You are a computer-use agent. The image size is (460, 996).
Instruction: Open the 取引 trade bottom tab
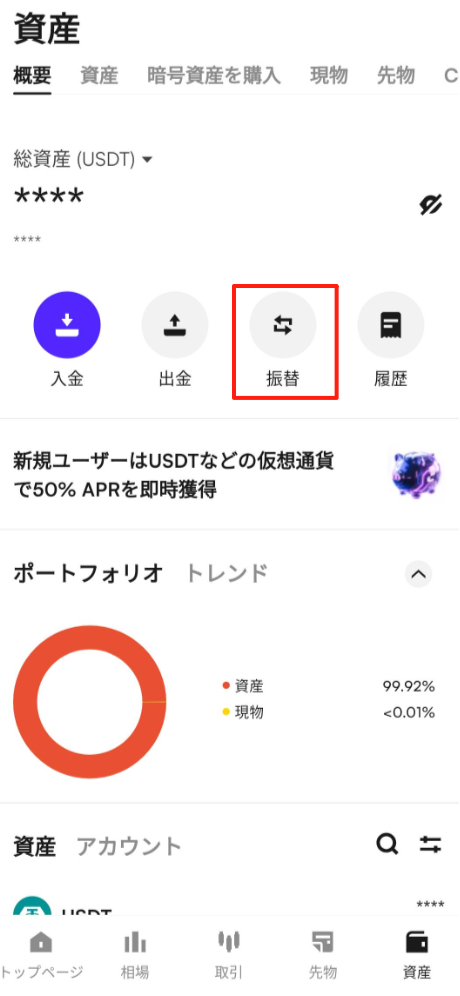[x=229, y=956]
